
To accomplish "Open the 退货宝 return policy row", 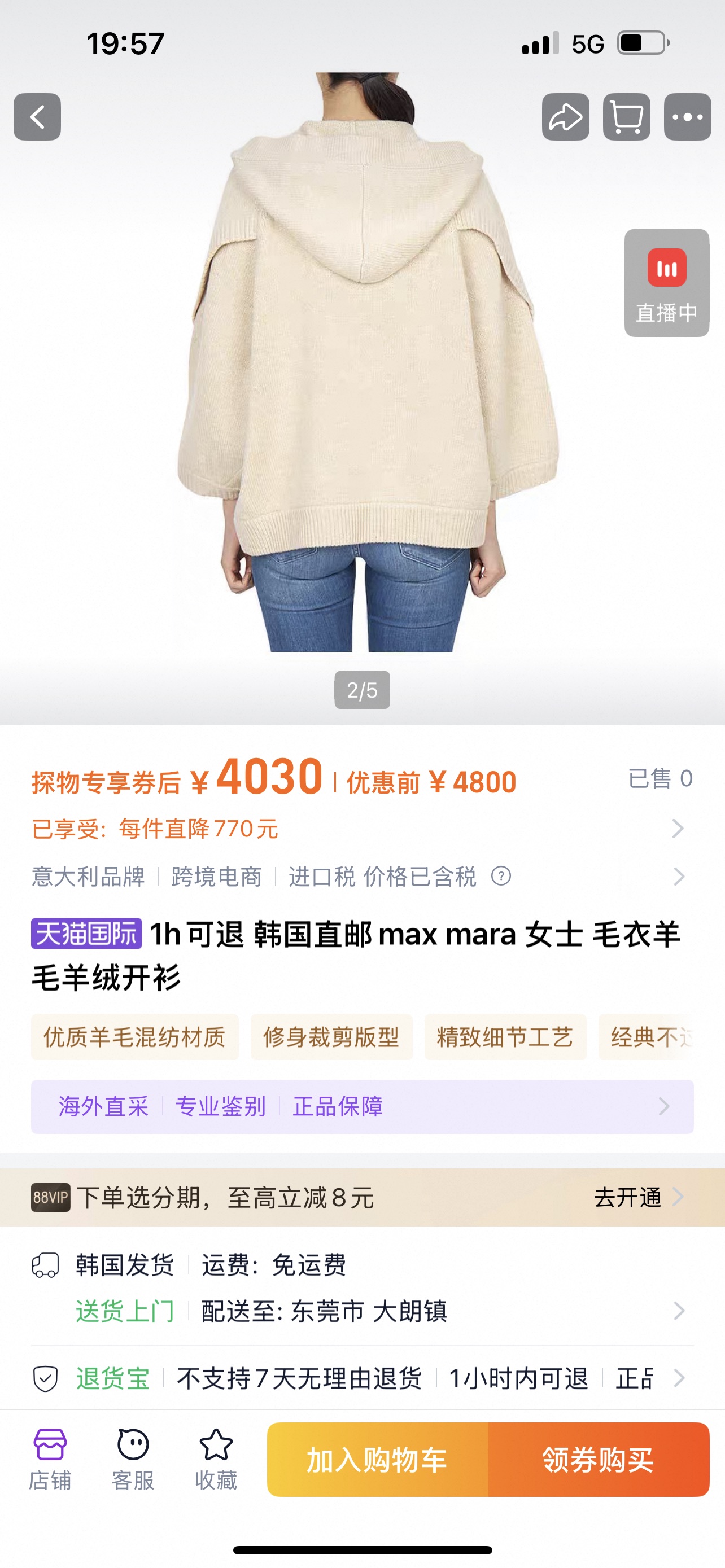I will pyautogui.click(x=362, y=1378).
